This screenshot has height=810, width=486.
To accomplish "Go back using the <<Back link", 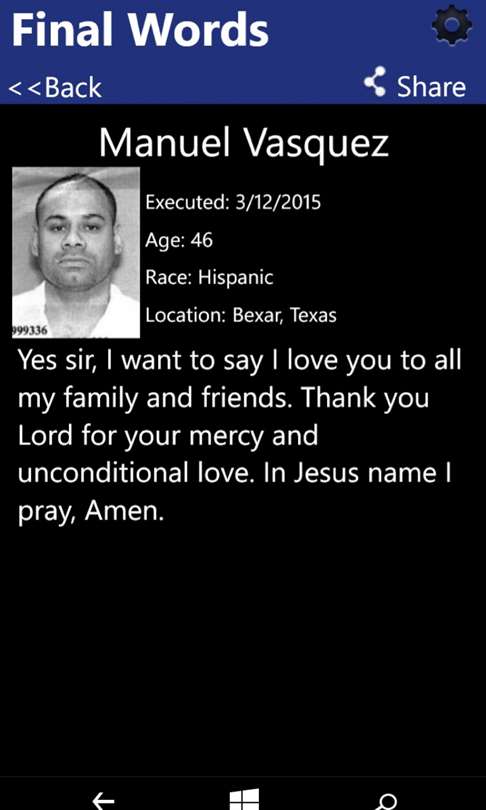I will pos(55,87).
